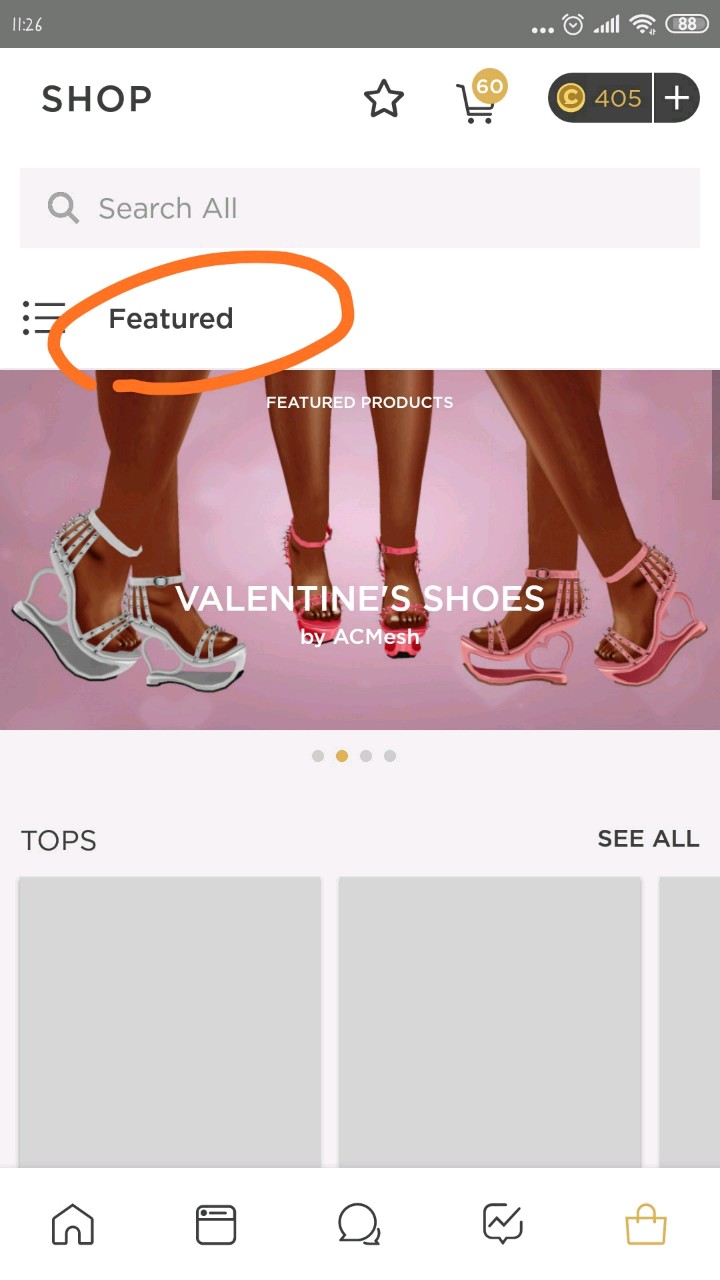The width and height of the screenshot is (720, 1280).
Task: Jump to the third banner page dot
Action: (x=366, y=756)
